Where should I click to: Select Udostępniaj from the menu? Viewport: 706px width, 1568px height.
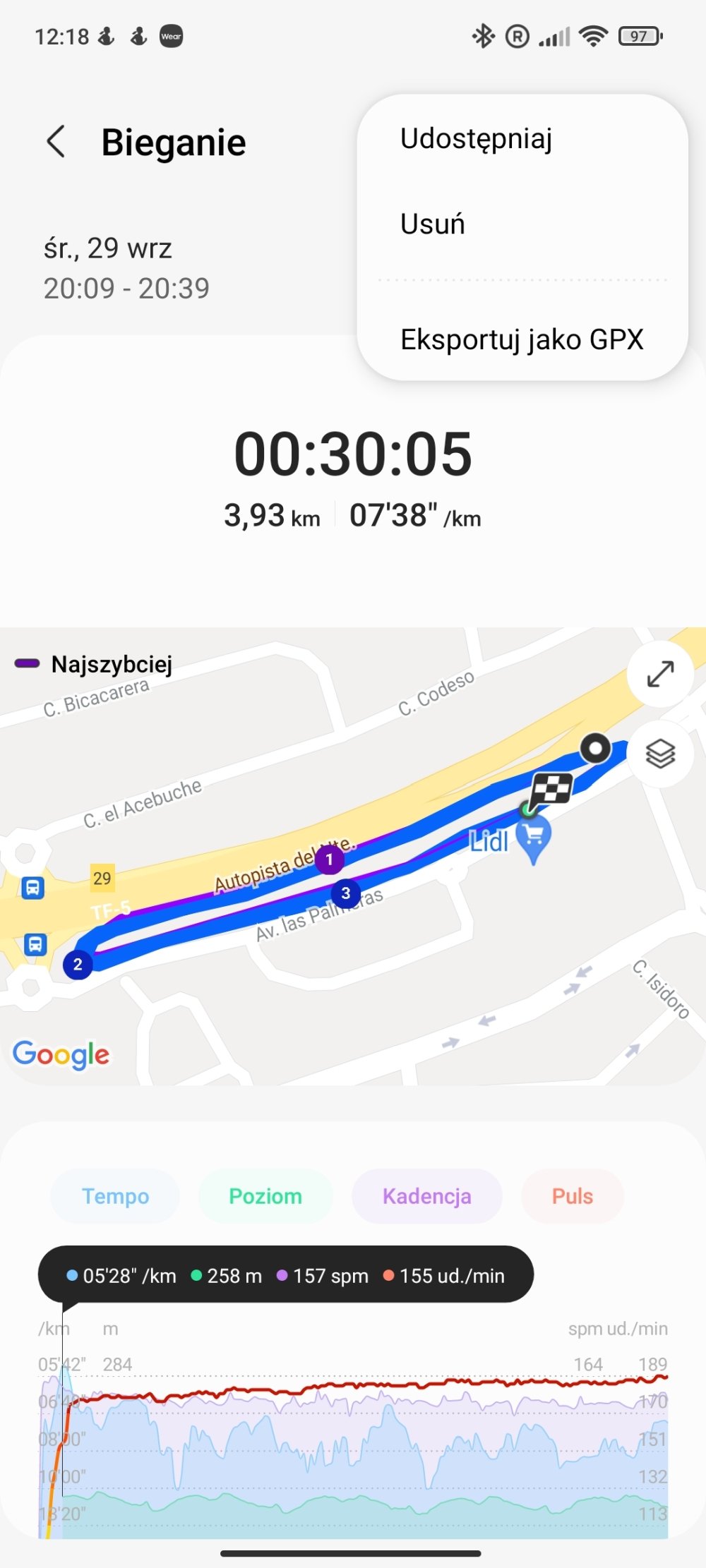tap(476, 139)
